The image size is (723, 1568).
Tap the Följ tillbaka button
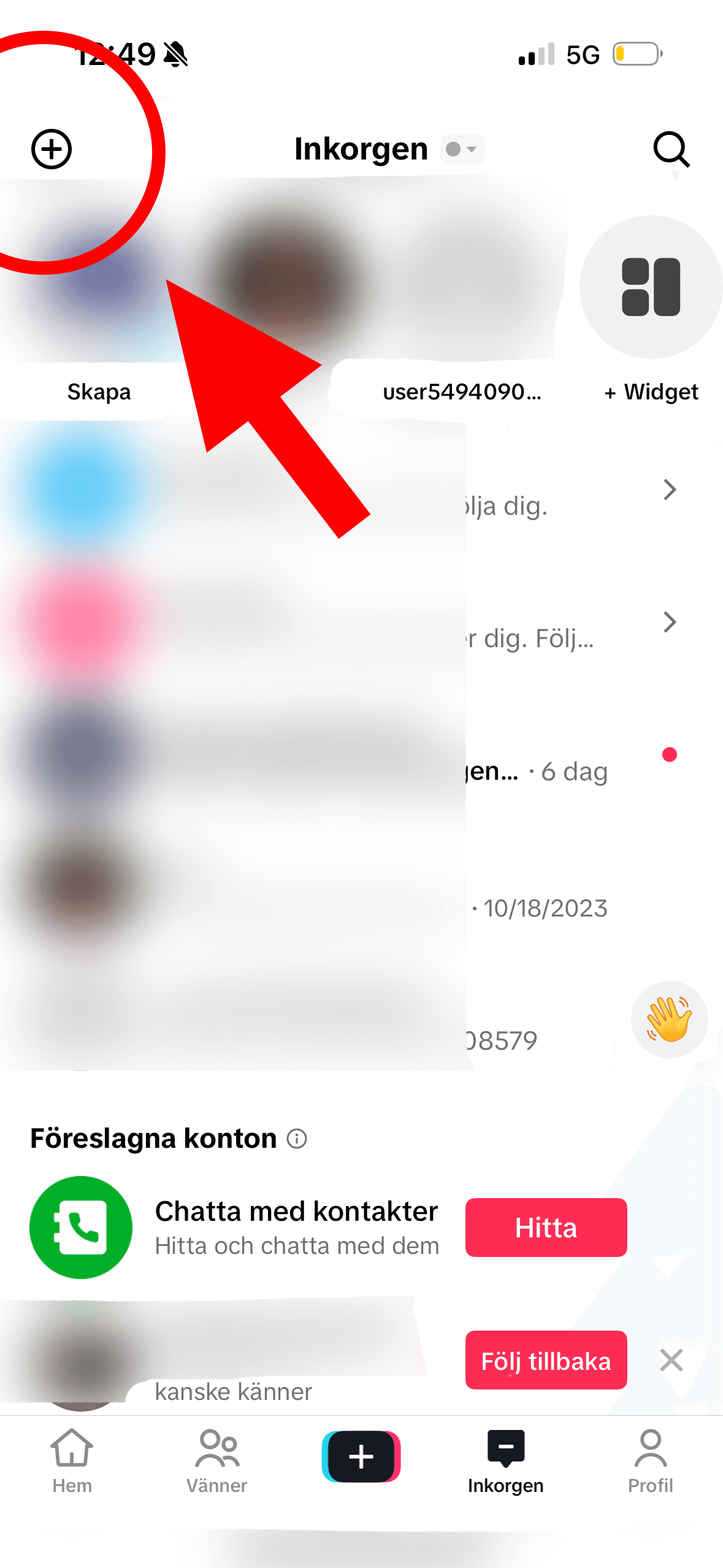[x=546, y=1360]
